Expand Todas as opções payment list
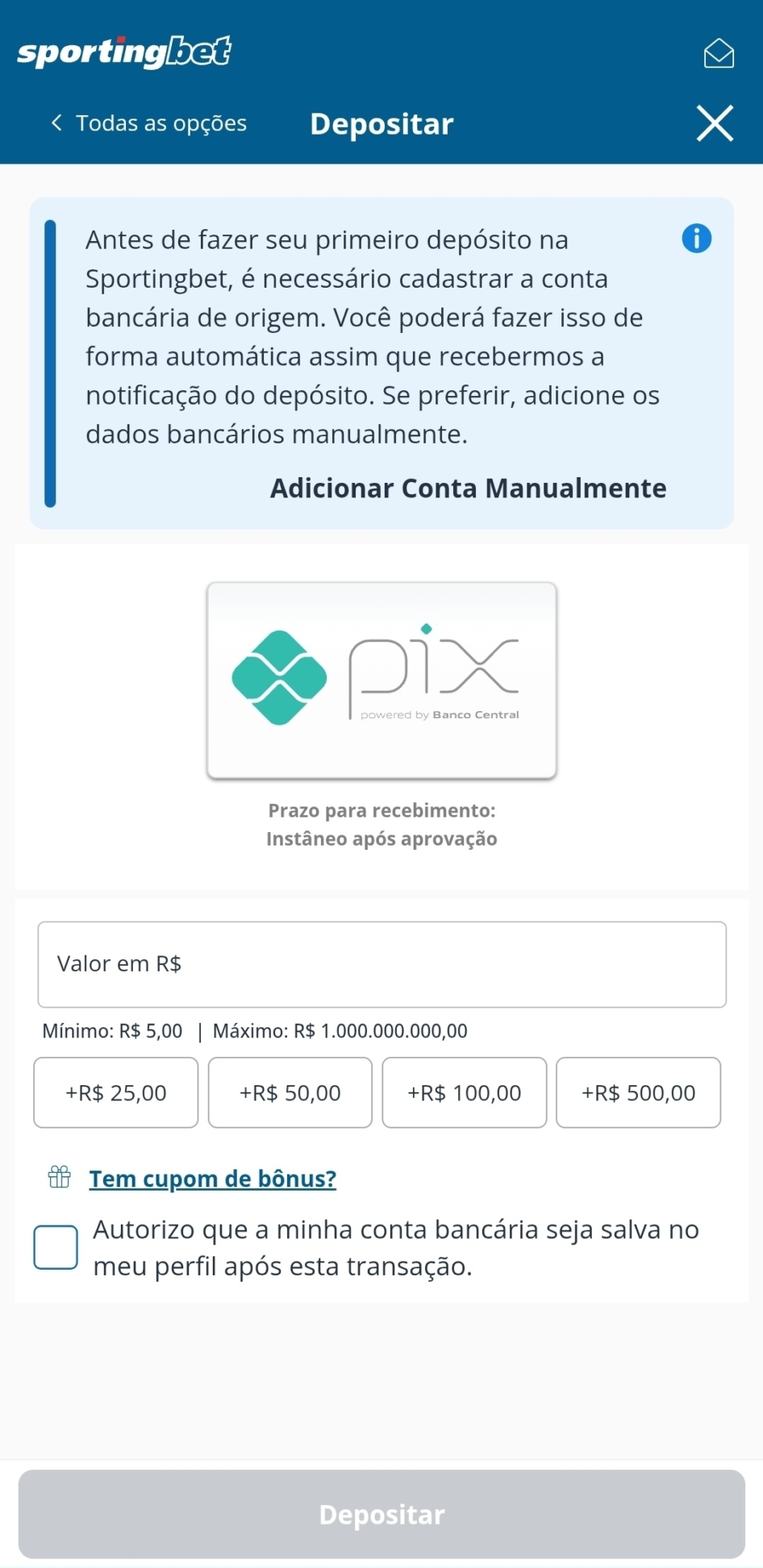The width and height of the screenshot is (763, 1568). click(161, 123)
